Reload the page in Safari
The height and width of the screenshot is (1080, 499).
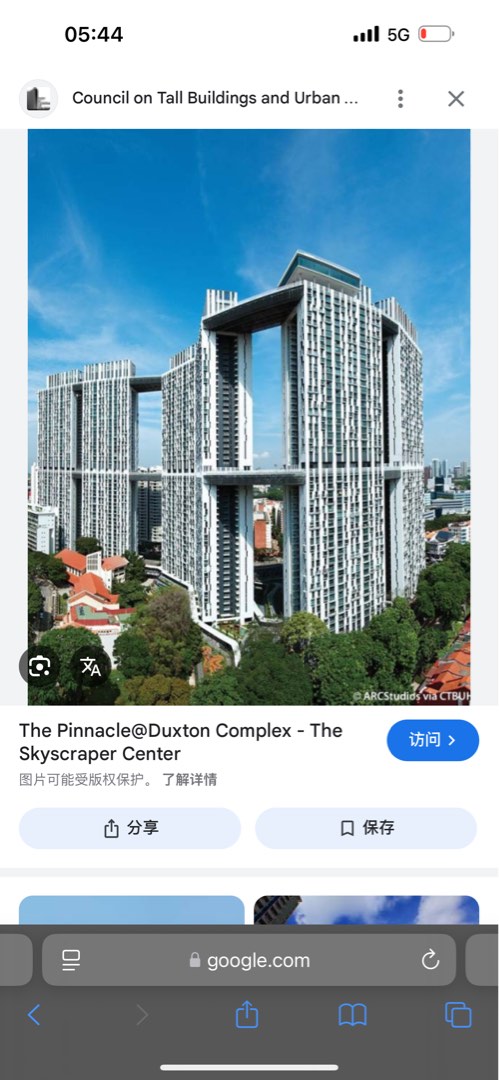(x=430, y=960)
